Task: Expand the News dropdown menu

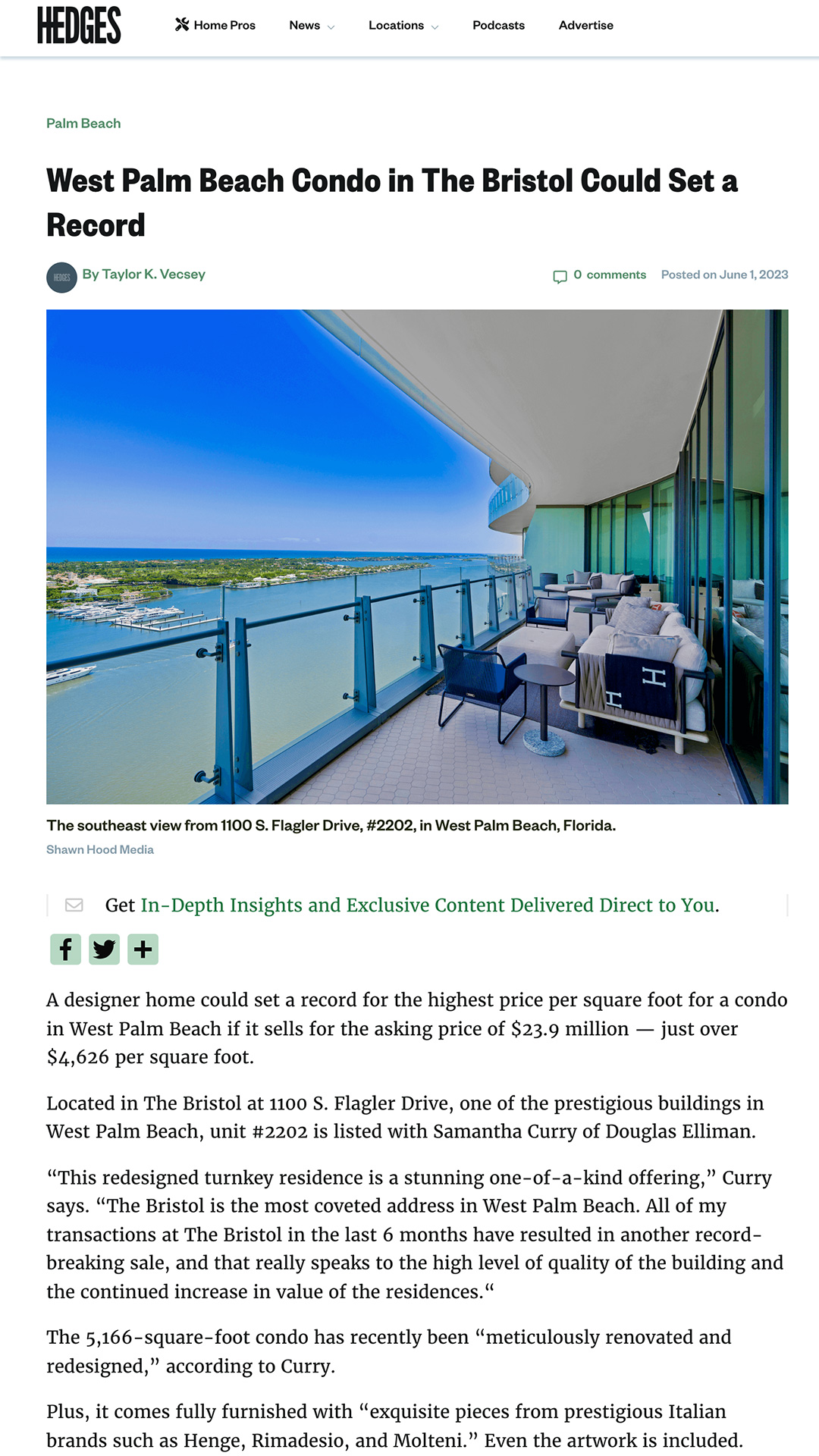Action: pos(312,25)
